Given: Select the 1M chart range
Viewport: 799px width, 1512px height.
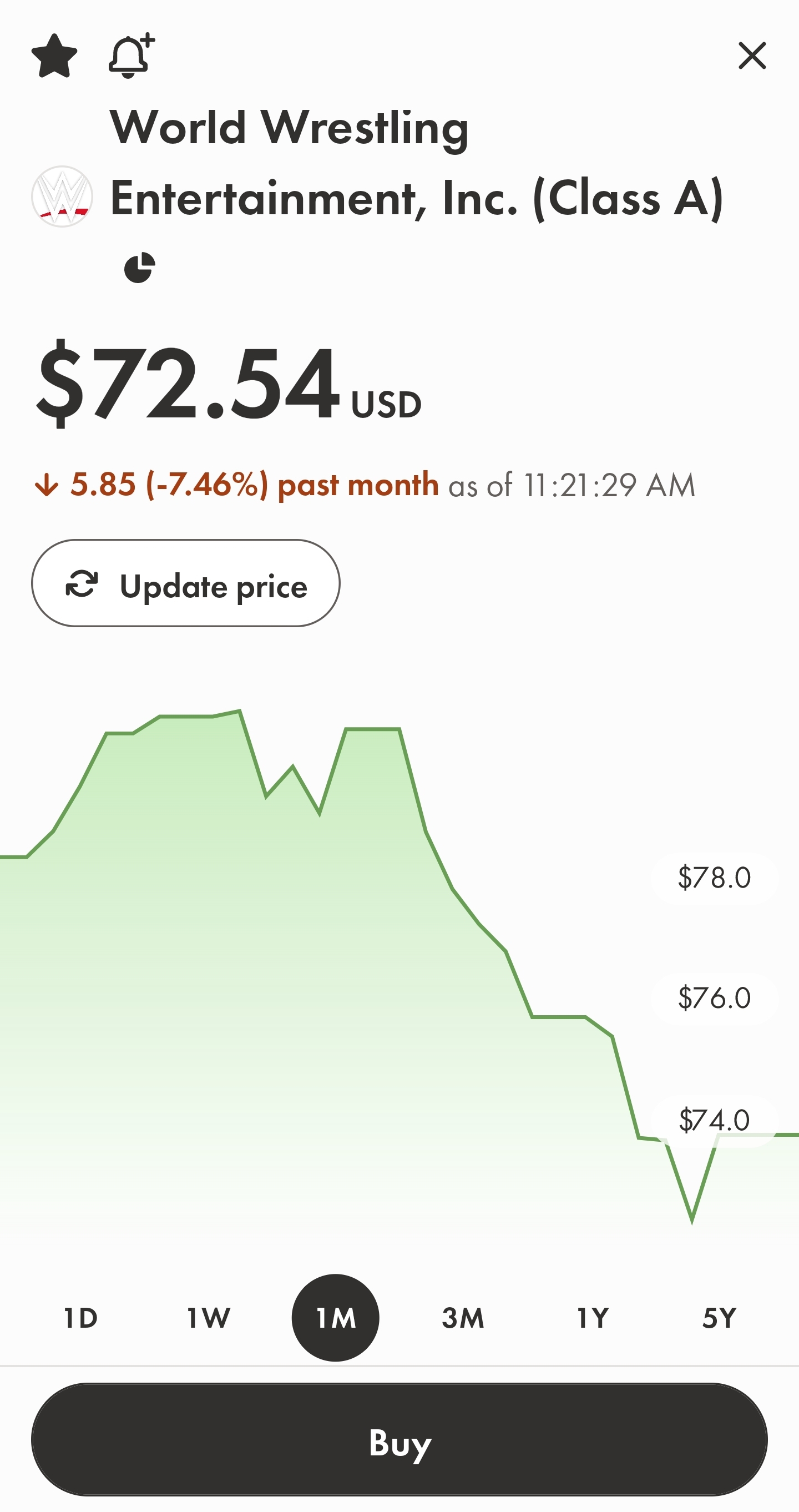Looking at the screenshot, I should (x=336, y=1318).
